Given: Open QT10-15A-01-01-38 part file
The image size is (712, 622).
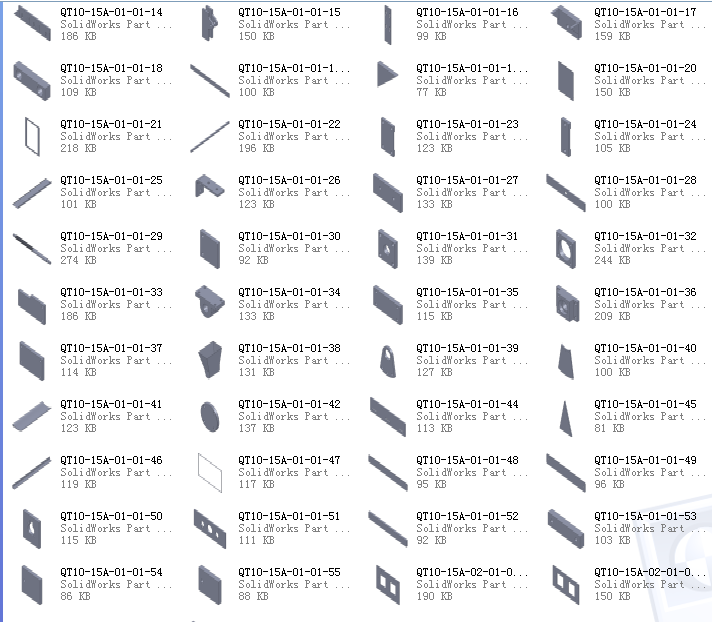Looking at the screenshot, I should [x=289, y=349].
